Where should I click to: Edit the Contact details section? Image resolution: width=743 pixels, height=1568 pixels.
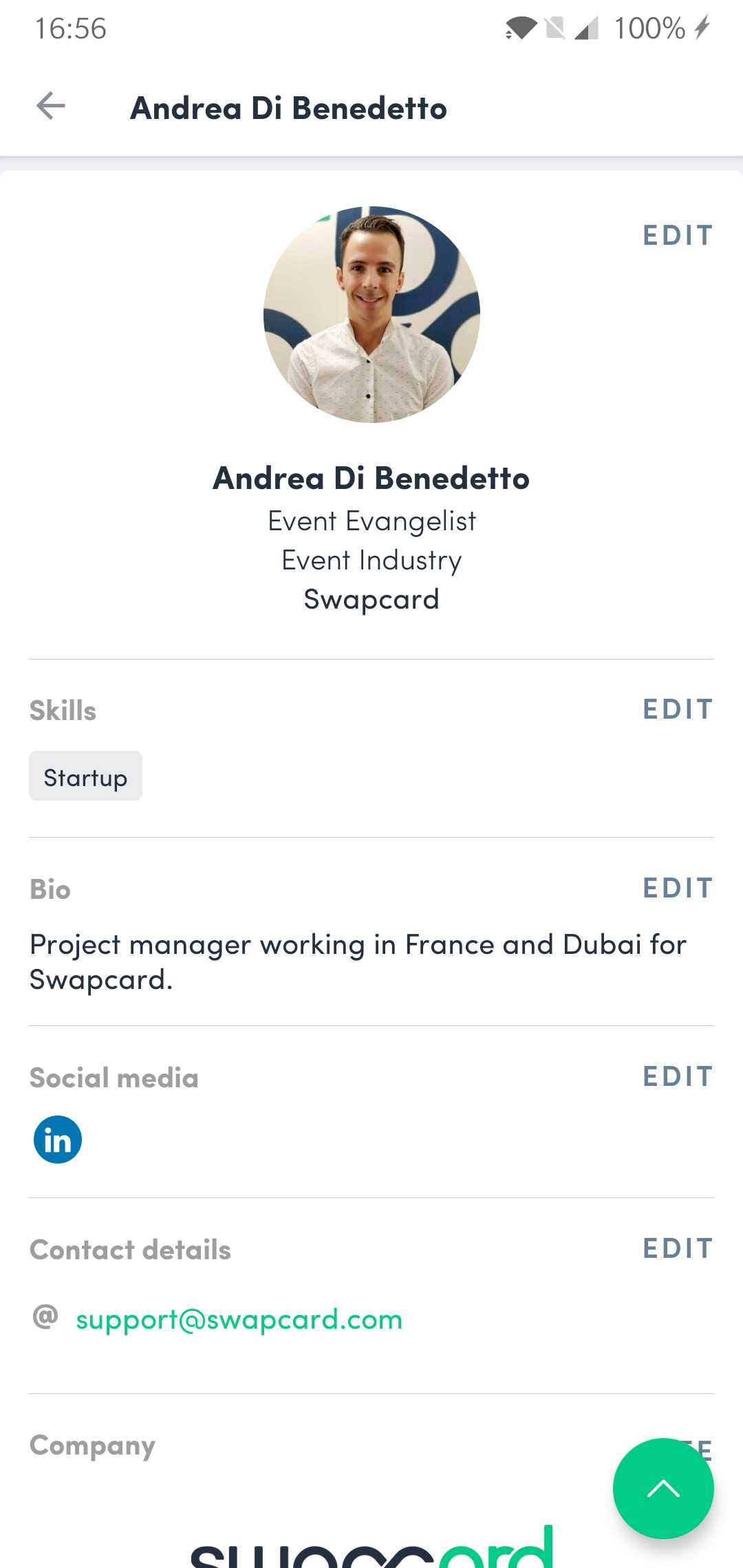pyautogui.click(x=677, y=1248)
